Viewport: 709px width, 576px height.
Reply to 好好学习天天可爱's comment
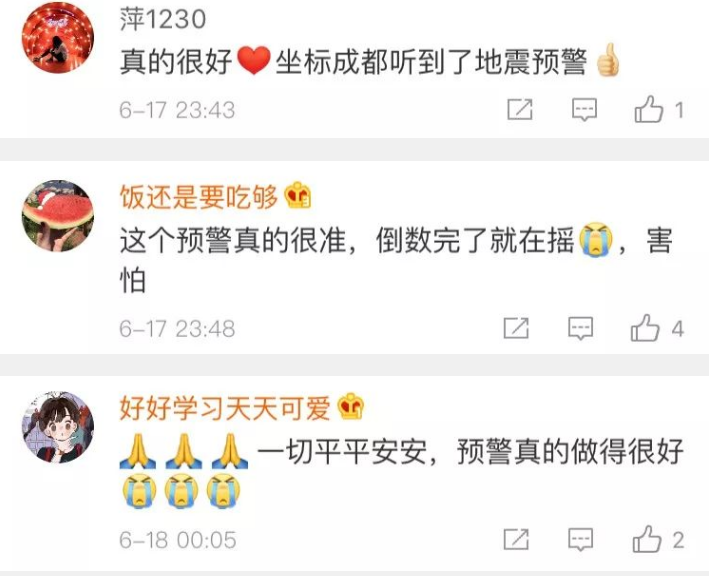click(x=582, y=540)
